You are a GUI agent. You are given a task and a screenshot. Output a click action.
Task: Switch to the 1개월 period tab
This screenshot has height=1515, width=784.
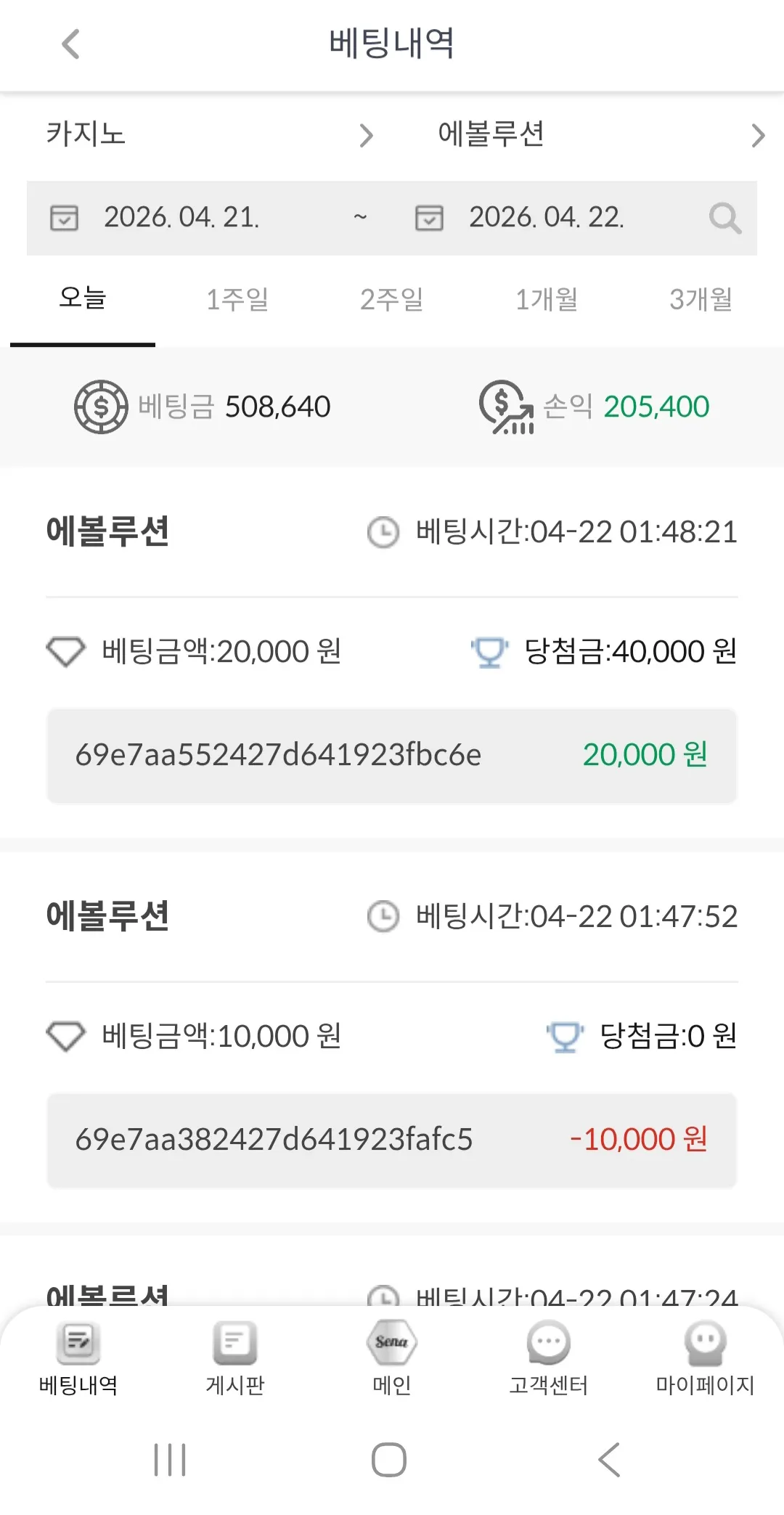(547, 299)
